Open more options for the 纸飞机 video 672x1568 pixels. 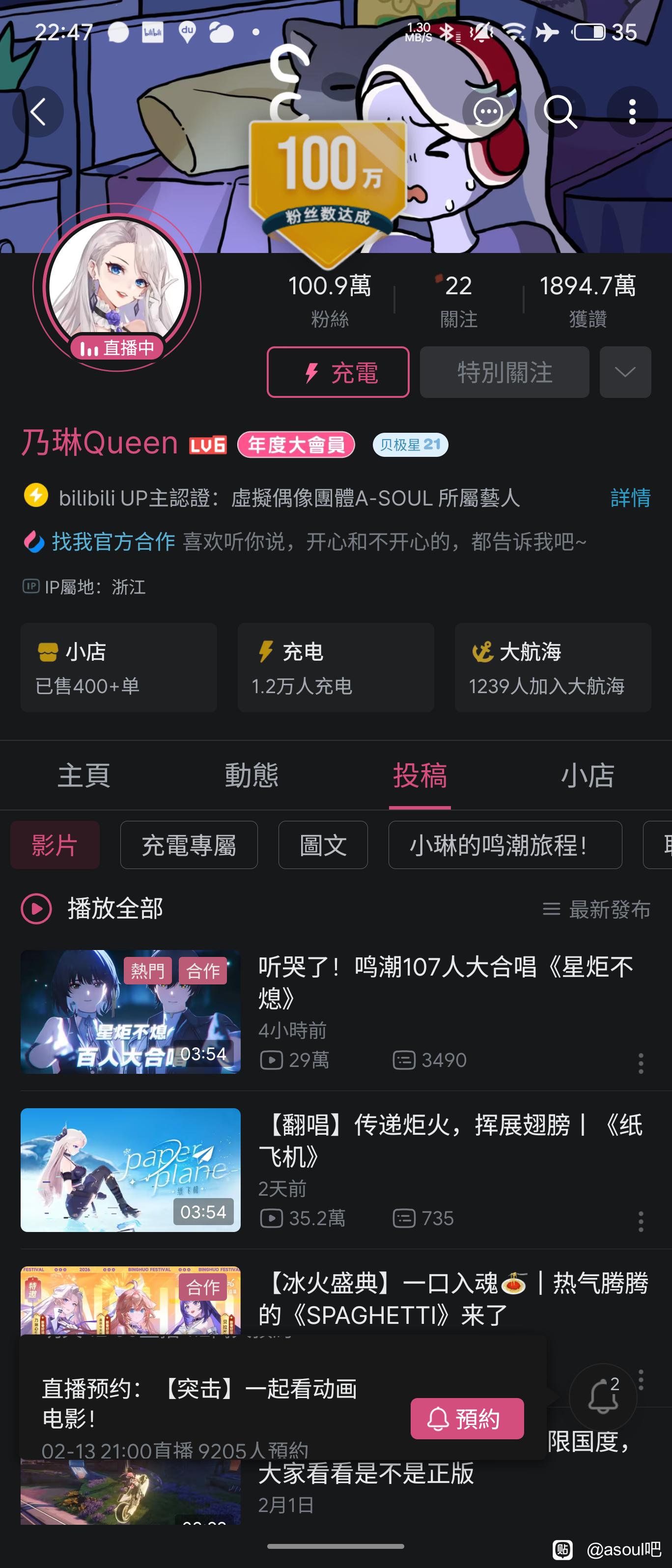pyautogui.click(x=641, y=1221)
